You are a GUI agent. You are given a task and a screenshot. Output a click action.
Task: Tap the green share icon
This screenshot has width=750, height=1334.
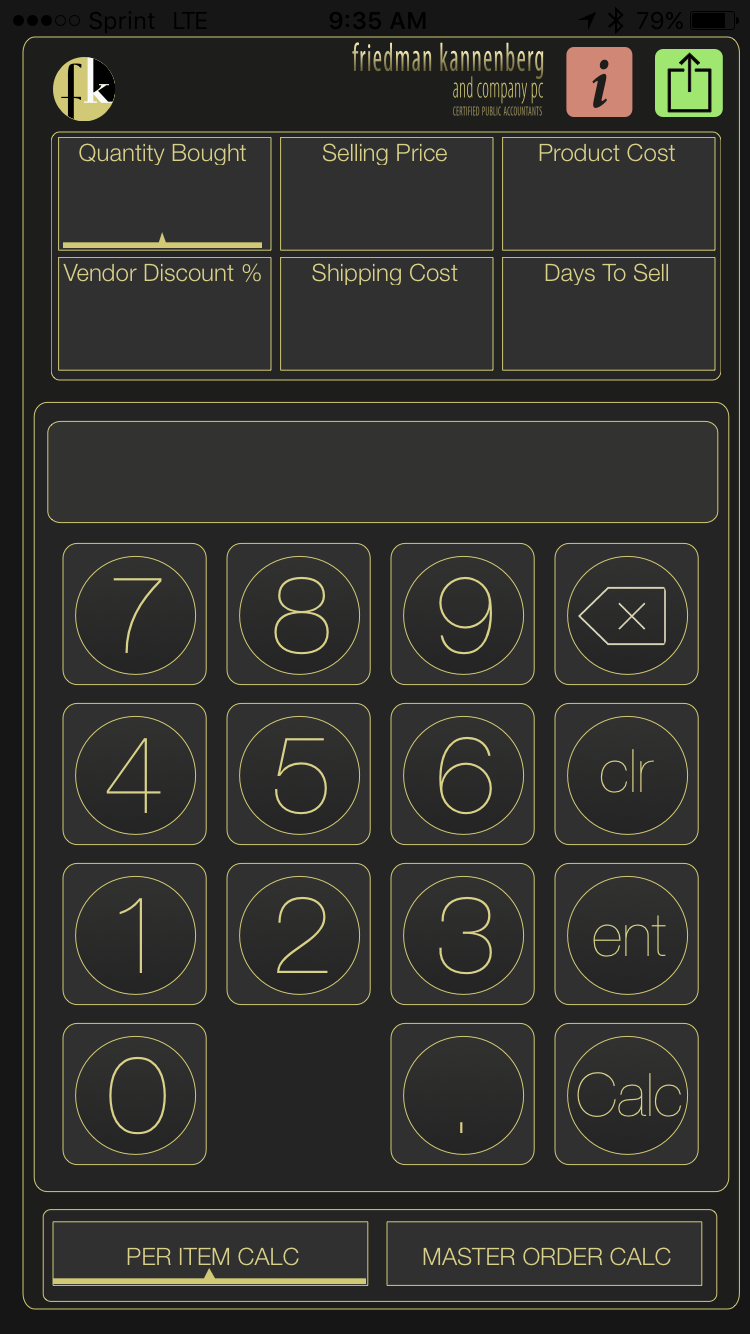688,82
